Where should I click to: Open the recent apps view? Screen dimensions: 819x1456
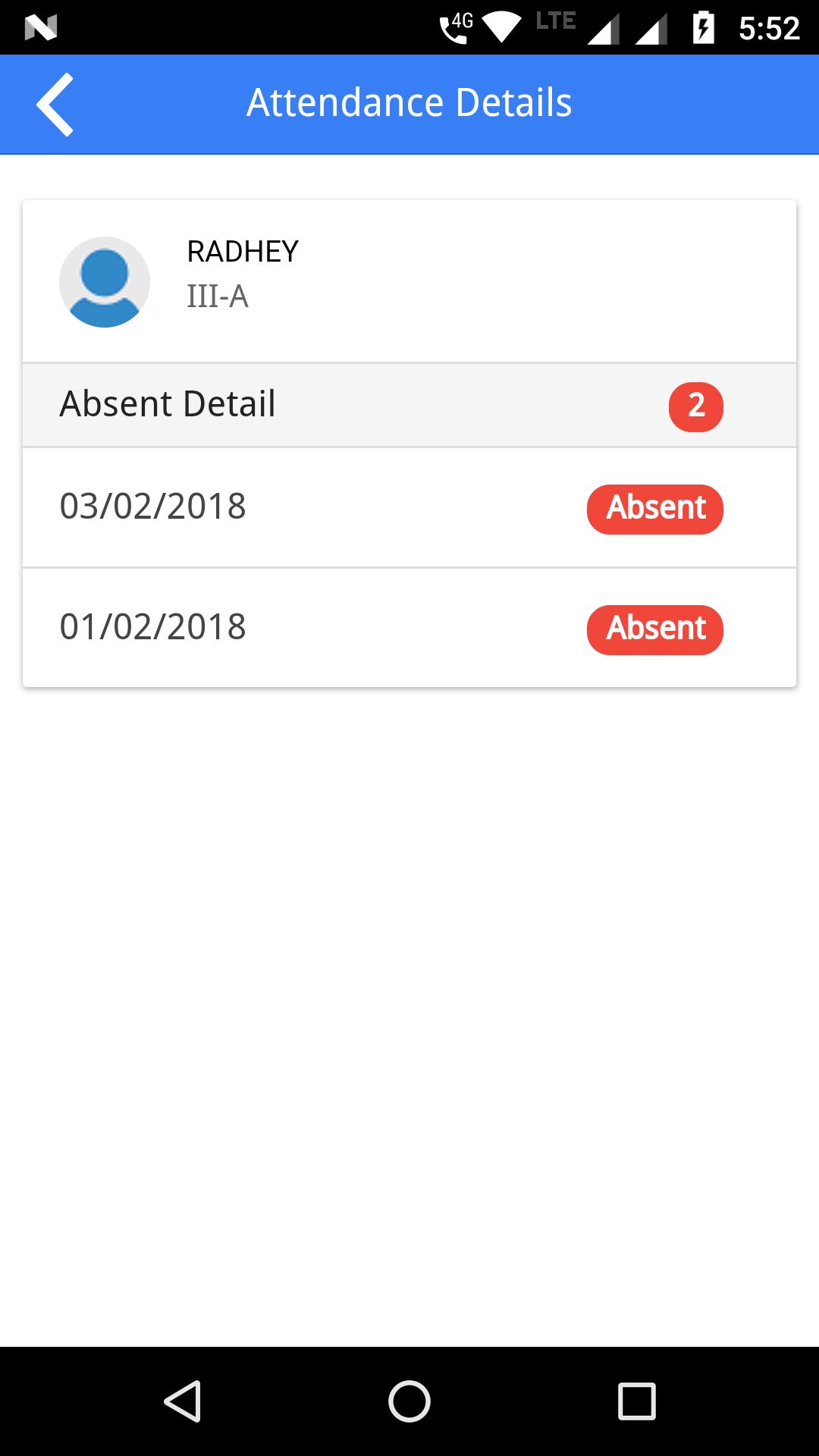click(636, 1400)
